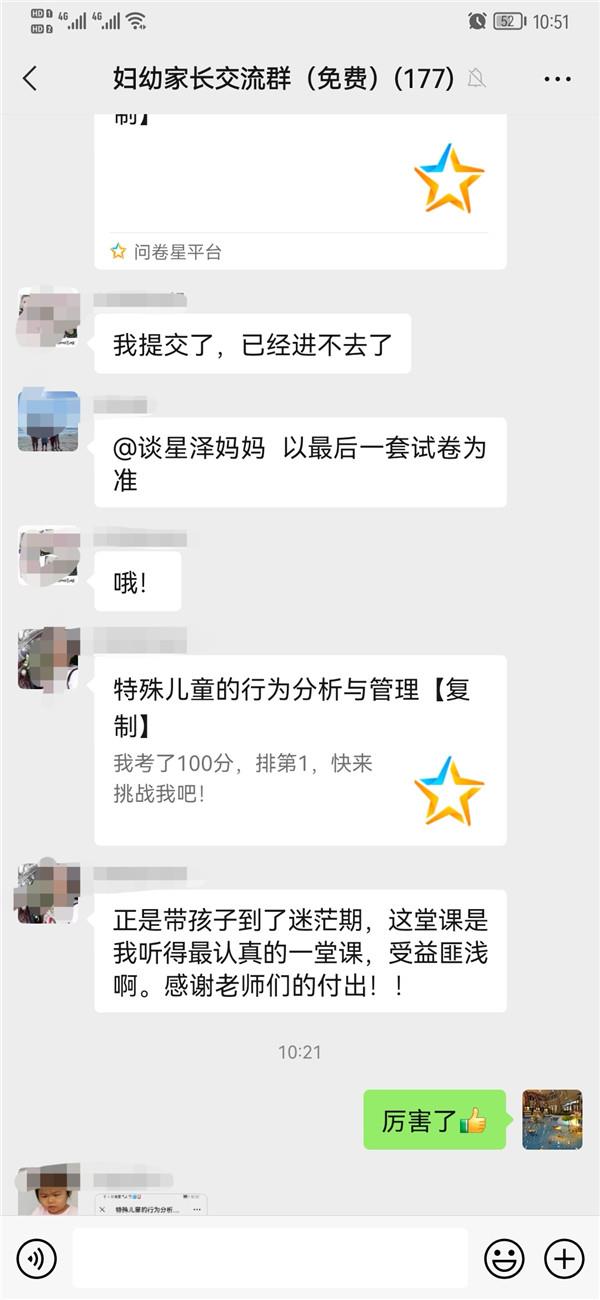600x1300 pixels.
Task: Open my own avatar beside 厉害了
Action: pyautogui.click(x=552, y=1120)
